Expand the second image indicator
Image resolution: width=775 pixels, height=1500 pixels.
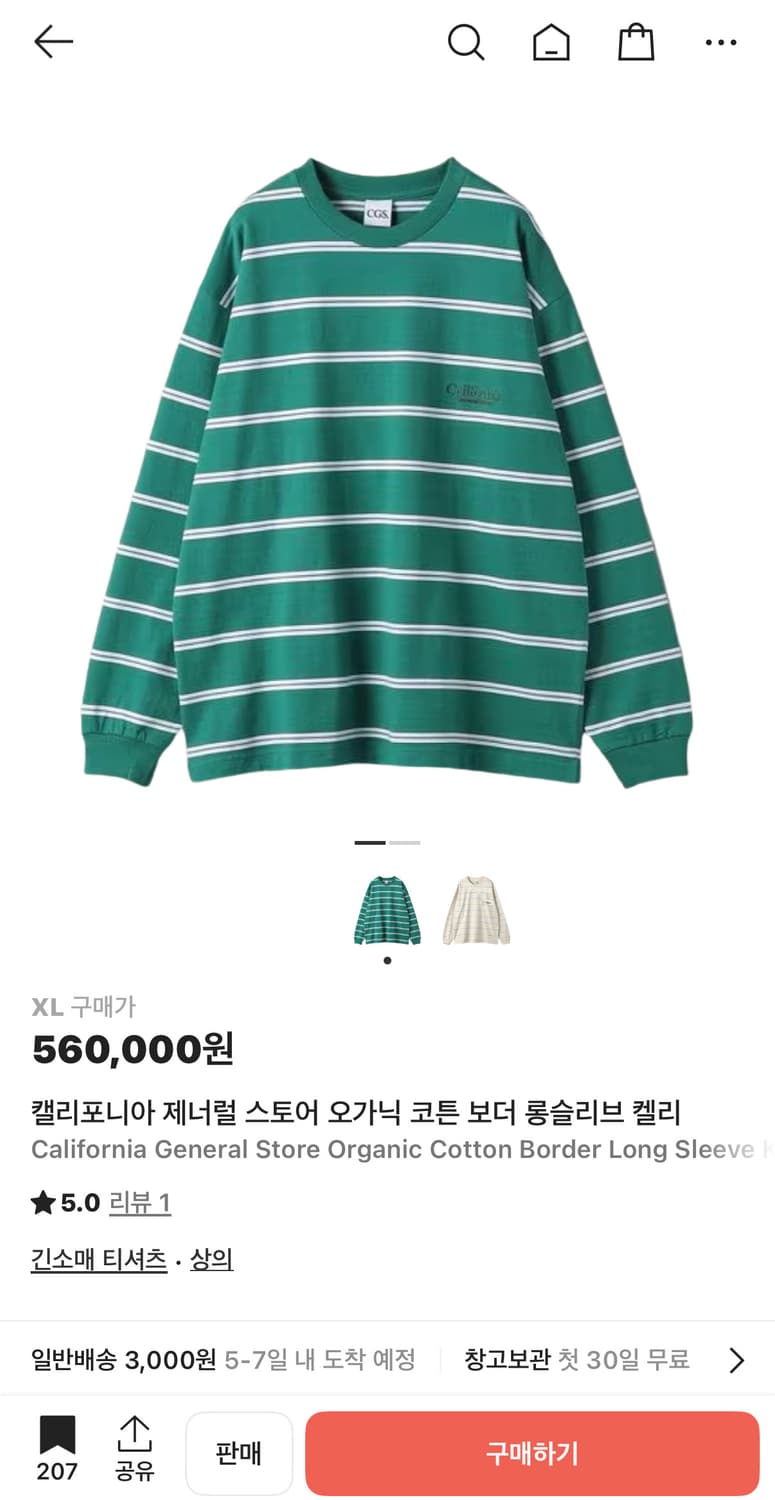pyautogui.click(x=405, y=843)
